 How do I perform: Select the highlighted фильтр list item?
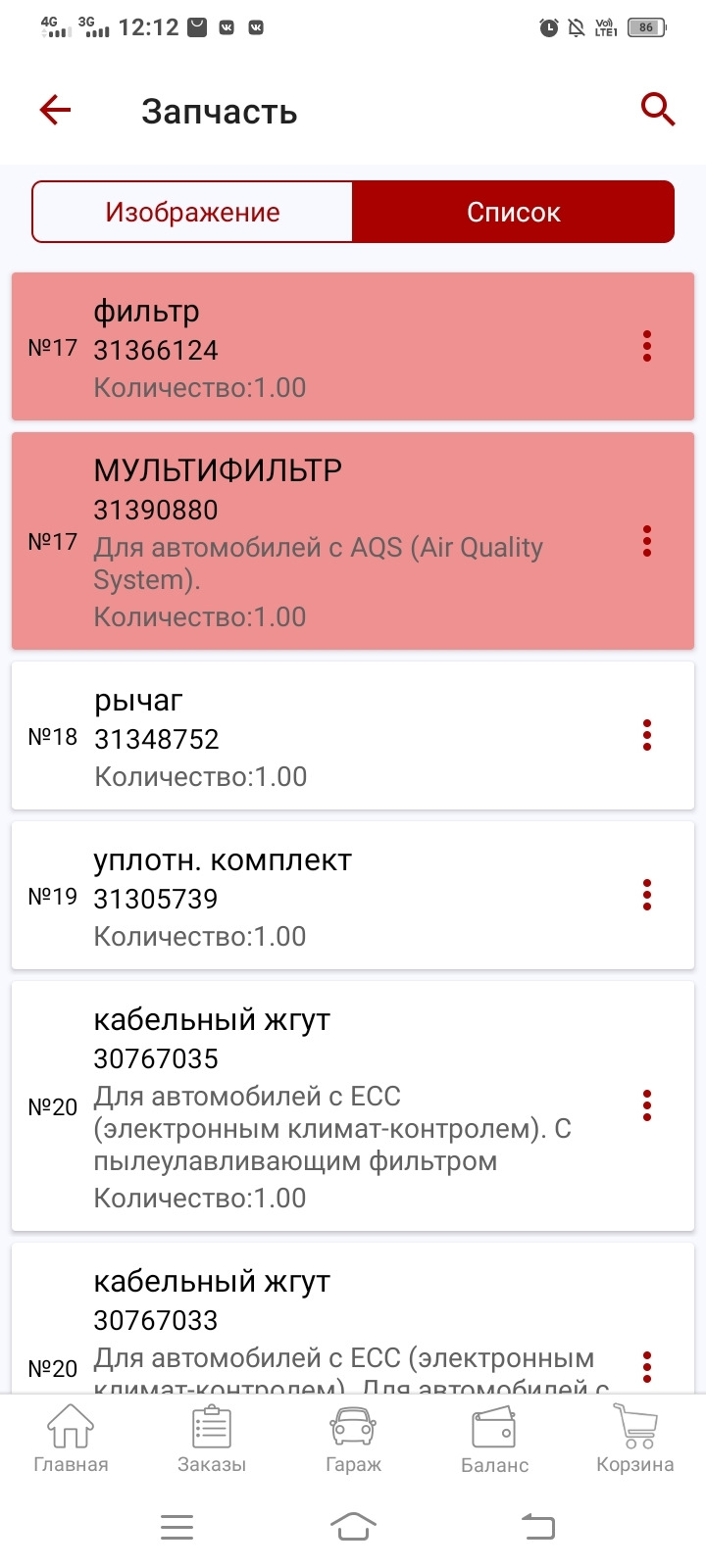click(294, 346)
